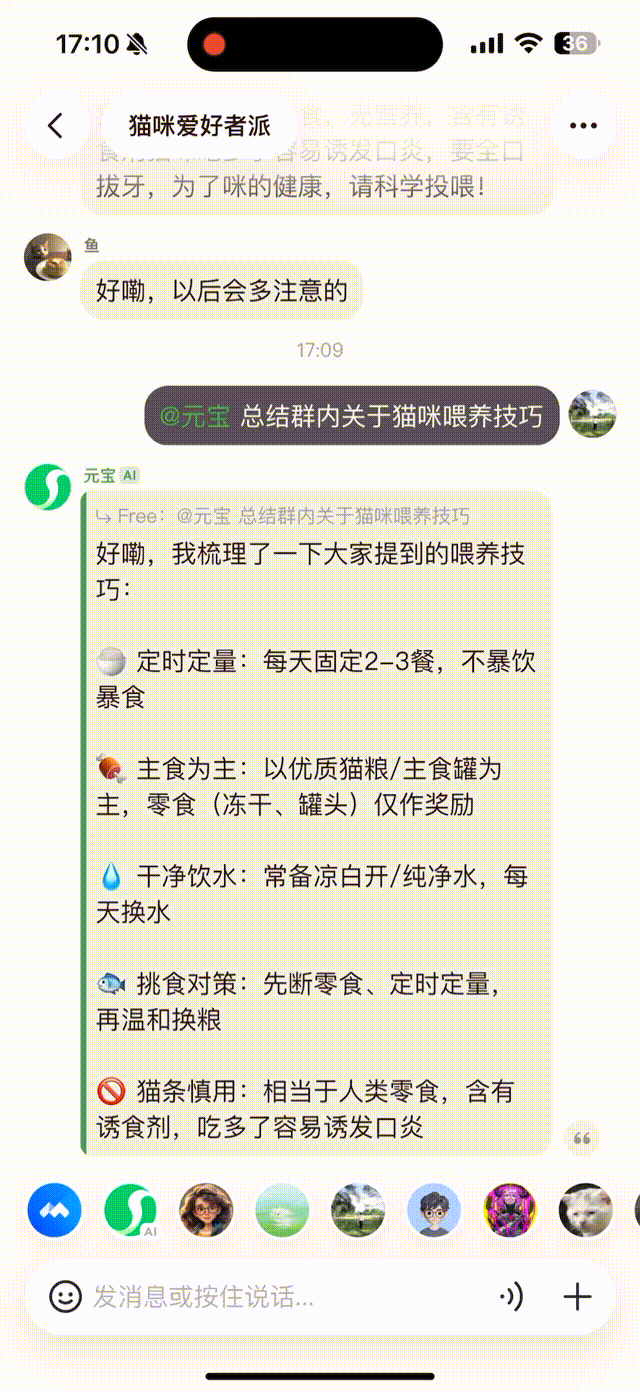The width and height of the screenshot is (640, 1392).
Task: Open the emoji picker
Action: click(x=66, y=1298)
